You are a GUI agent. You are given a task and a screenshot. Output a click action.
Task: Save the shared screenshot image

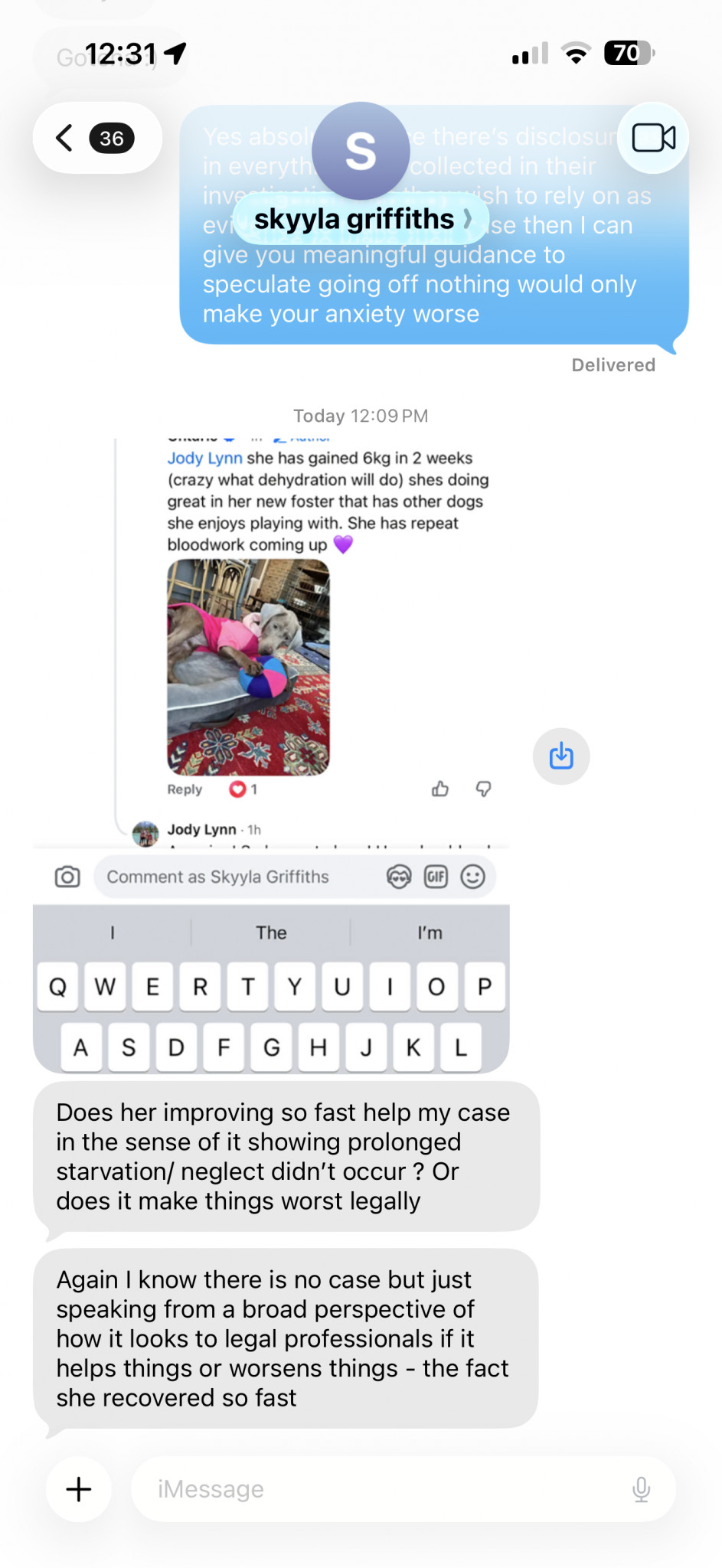pos(561,756)
